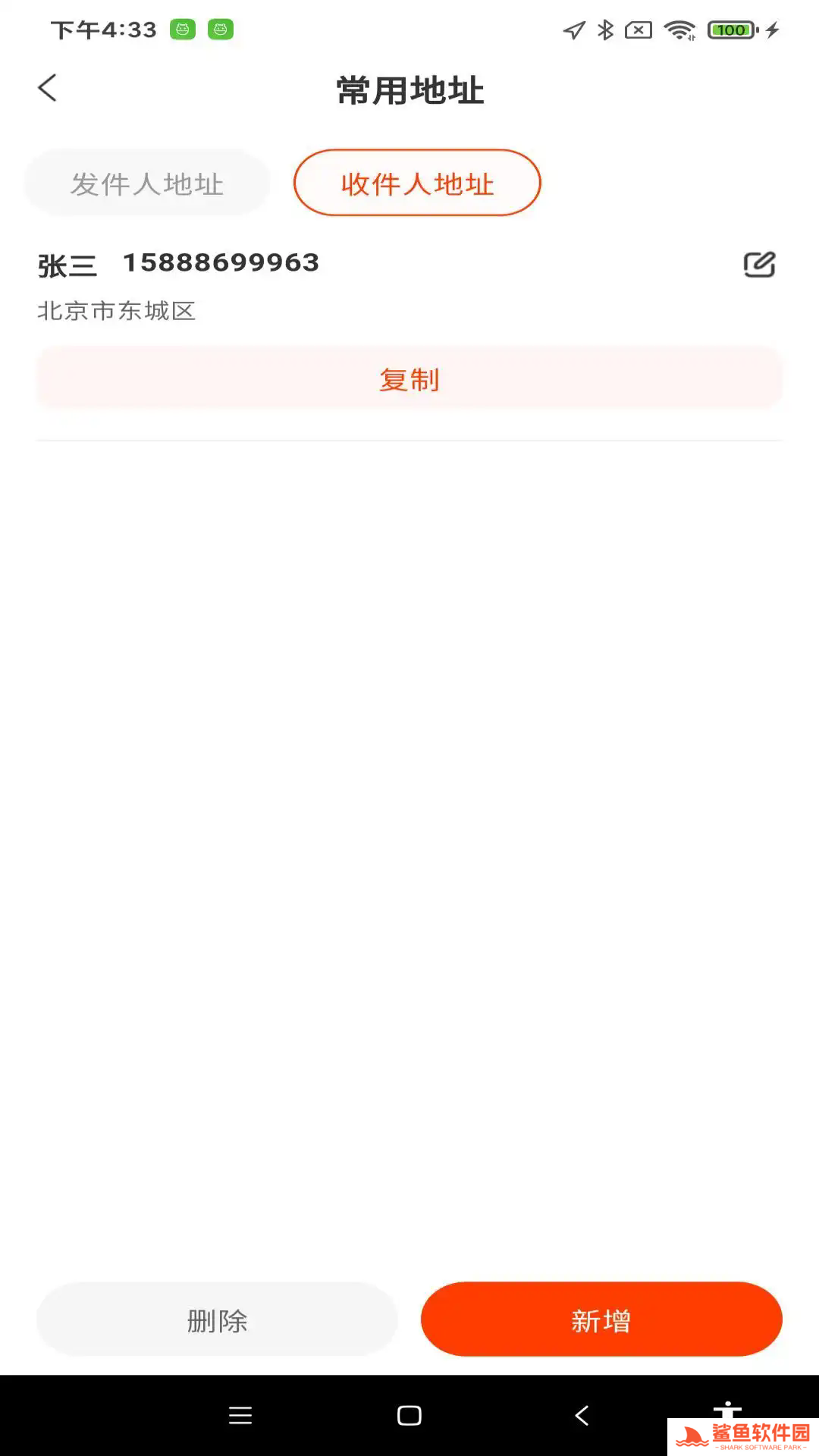Image resolution: width=819 pixels, height=1456 pixels.
Task: Open the system recent apps menu
Action: click(240, 1415)
